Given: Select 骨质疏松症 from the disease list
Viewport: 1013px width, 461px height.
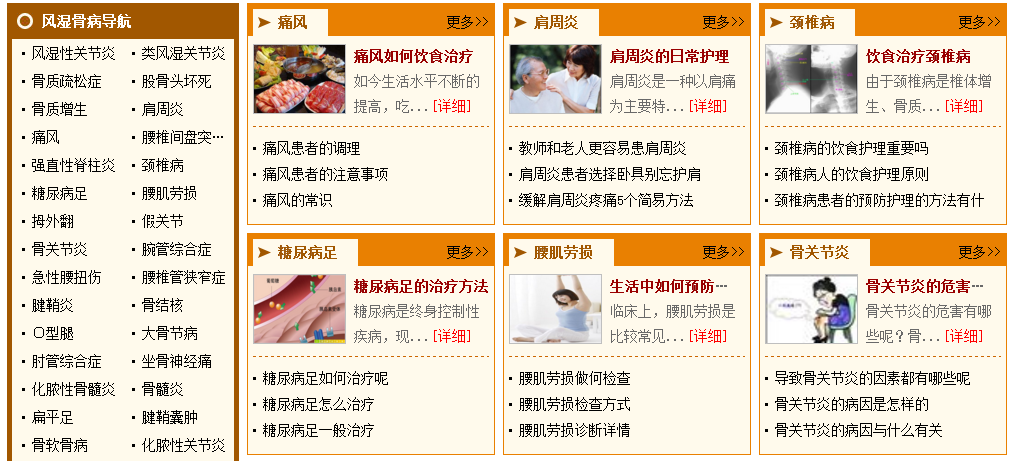Looking at the screenshot, I should tap(66, 81).
